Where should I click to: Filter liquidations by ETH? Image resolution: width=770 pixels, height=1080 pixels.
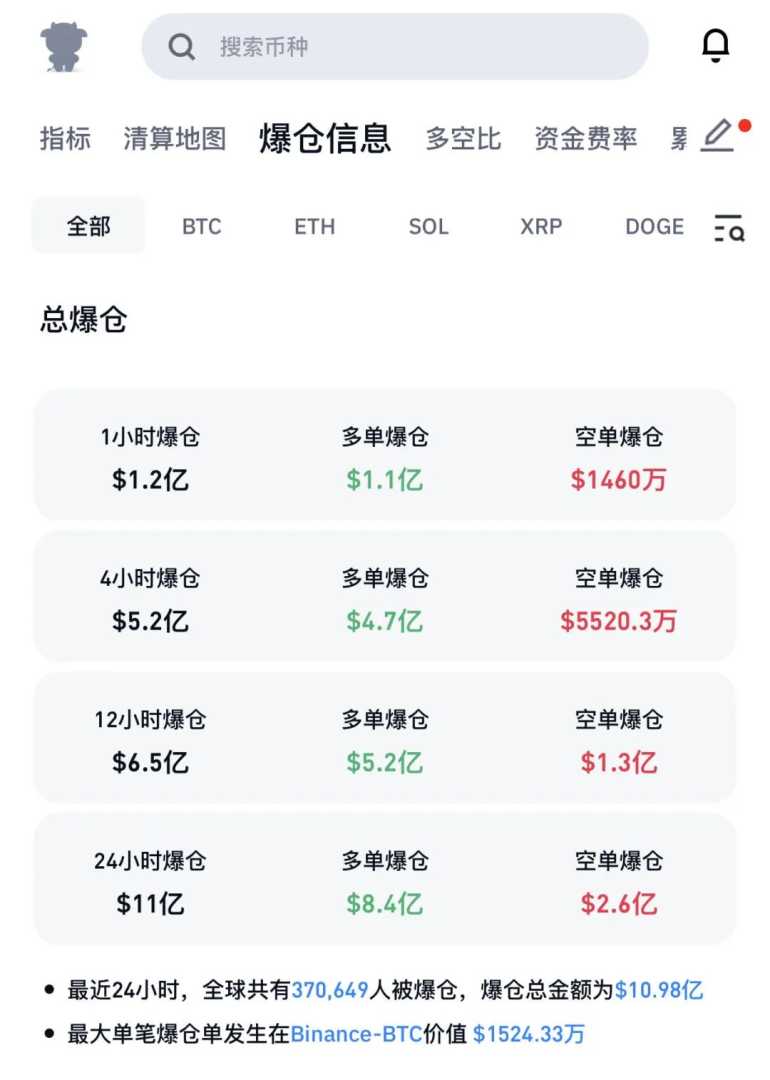[314, 227]
